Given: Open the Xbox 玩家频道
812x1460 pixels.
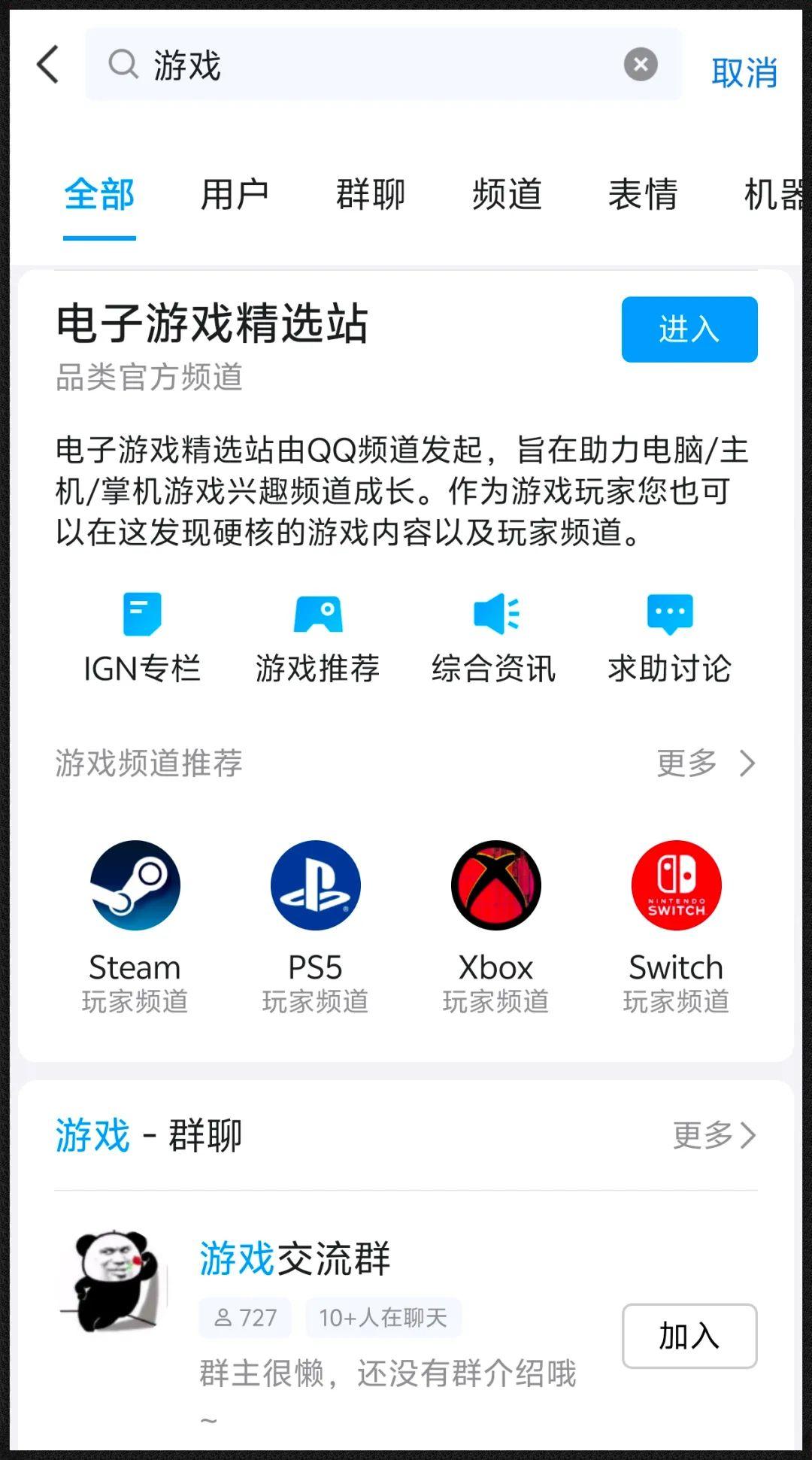Looking at the screenshot, I should pos(495,925).
